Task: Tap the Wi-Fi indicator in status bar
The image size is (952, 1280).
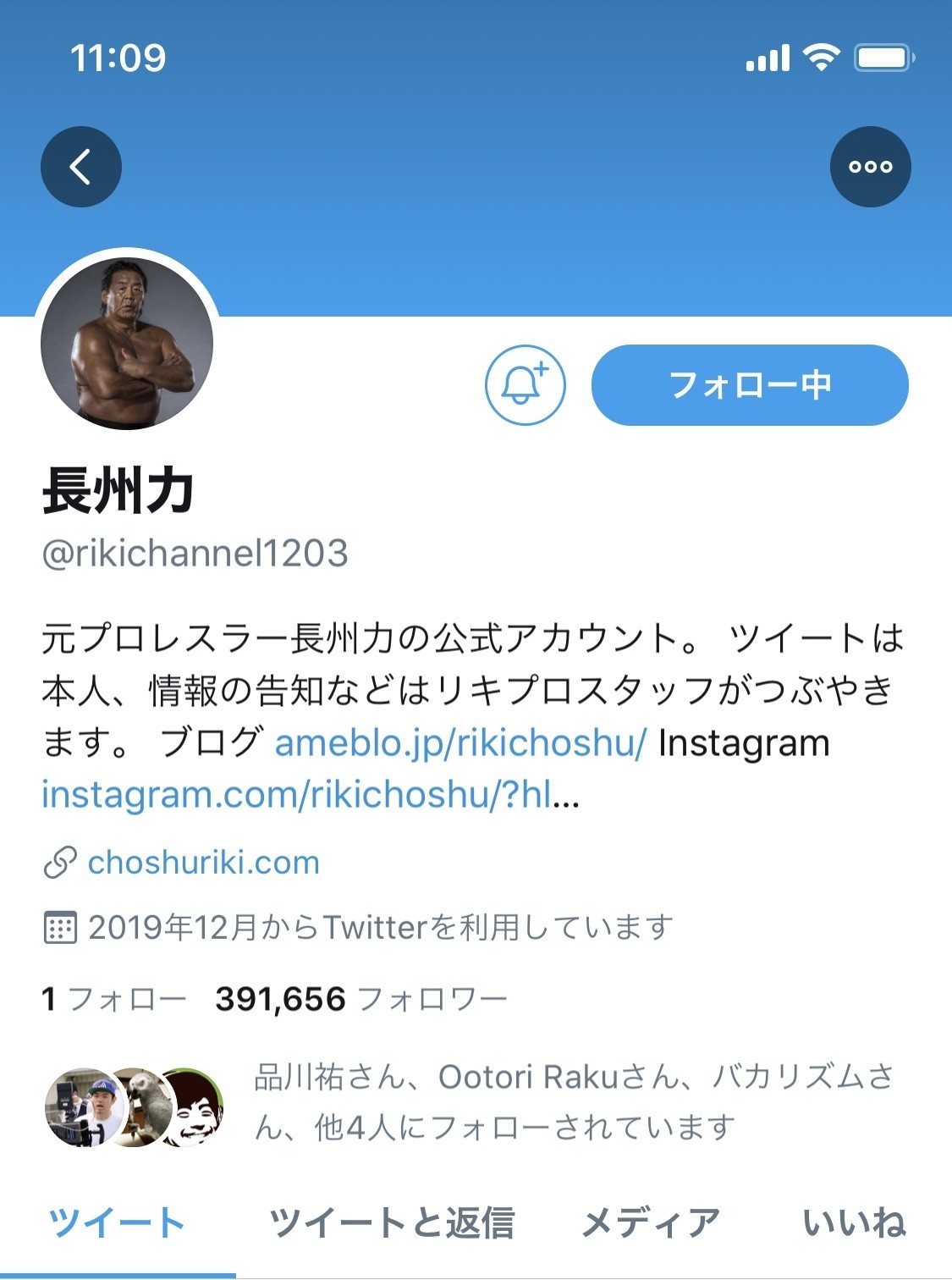Action: point(817,58)
